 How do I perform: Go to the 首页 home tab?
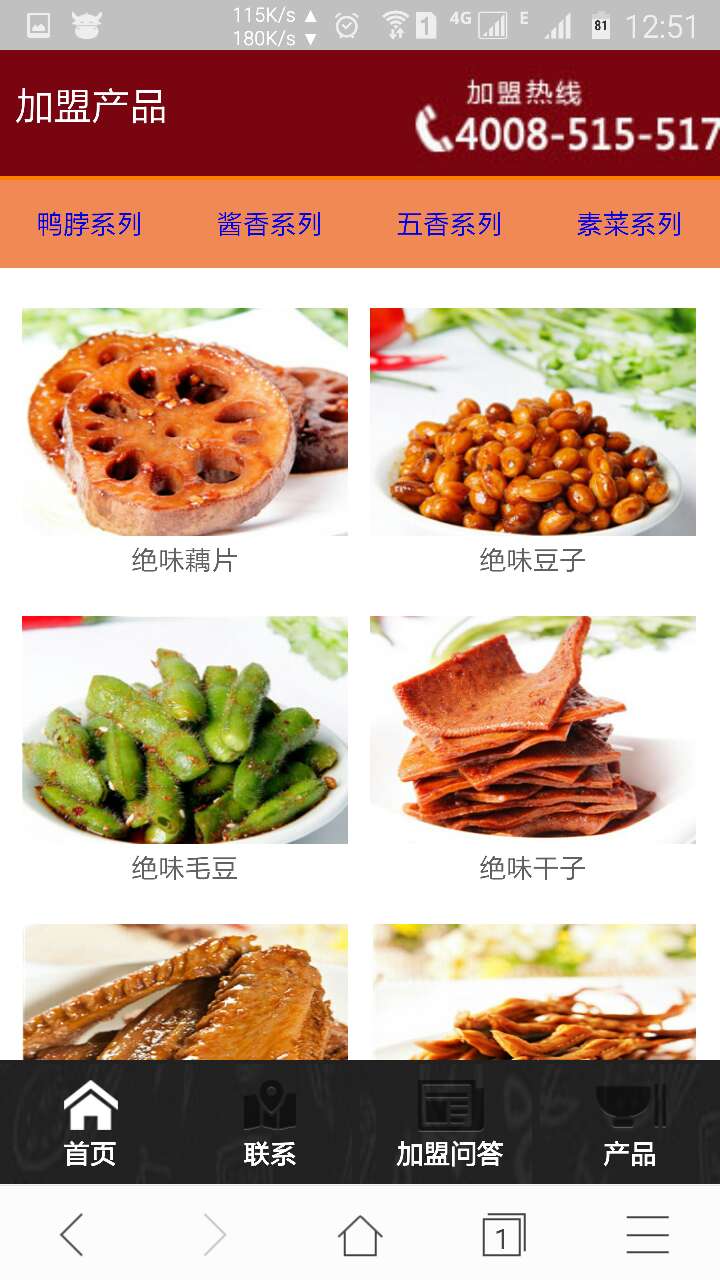click(90, 1124)
